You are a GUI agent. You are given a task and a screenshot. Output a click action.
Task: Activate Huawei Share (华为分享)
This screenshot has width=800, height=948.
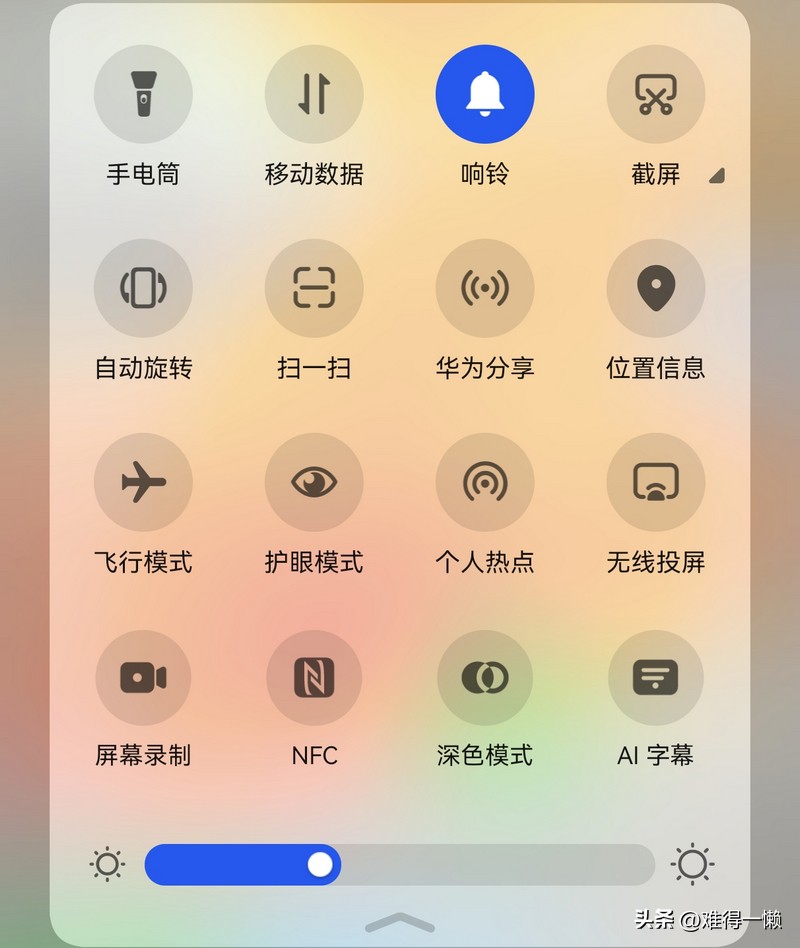pyautogui.click(x=485, y=287)
